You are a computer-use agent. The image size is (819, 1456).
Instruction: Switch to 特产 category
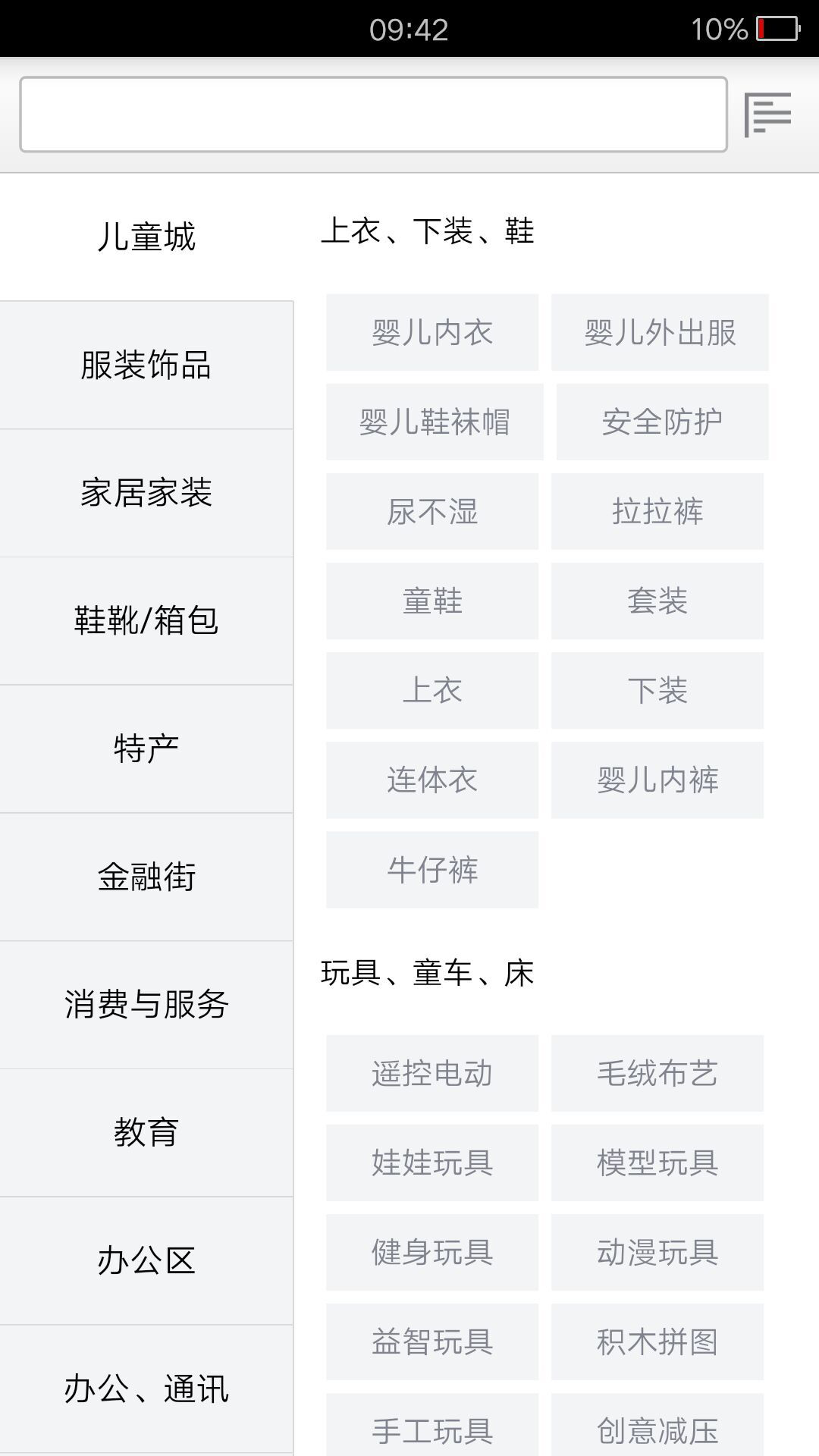[x=146, y=749]
